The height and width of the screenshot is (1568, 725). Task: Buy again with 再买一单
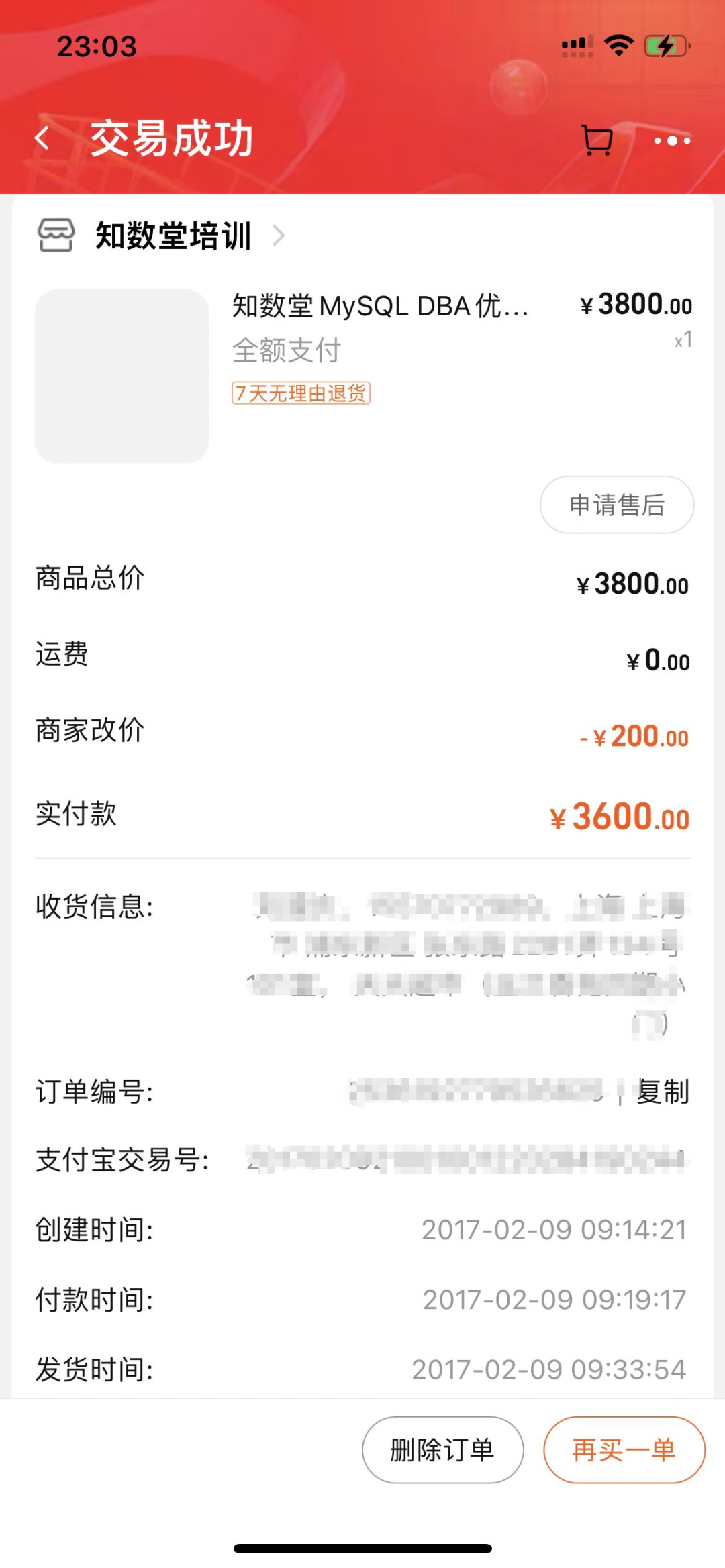click(624, 1450)
